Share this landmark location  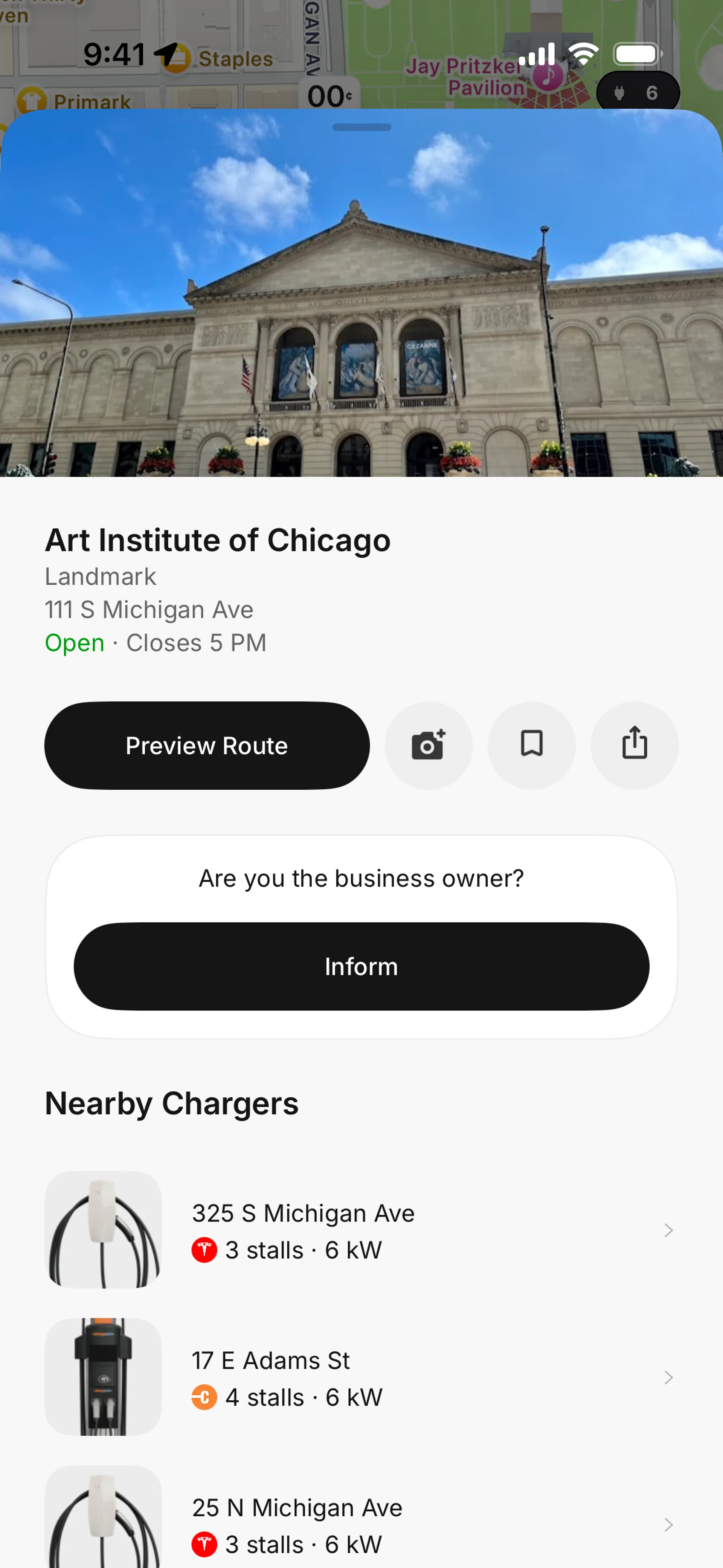pos(634,745)
